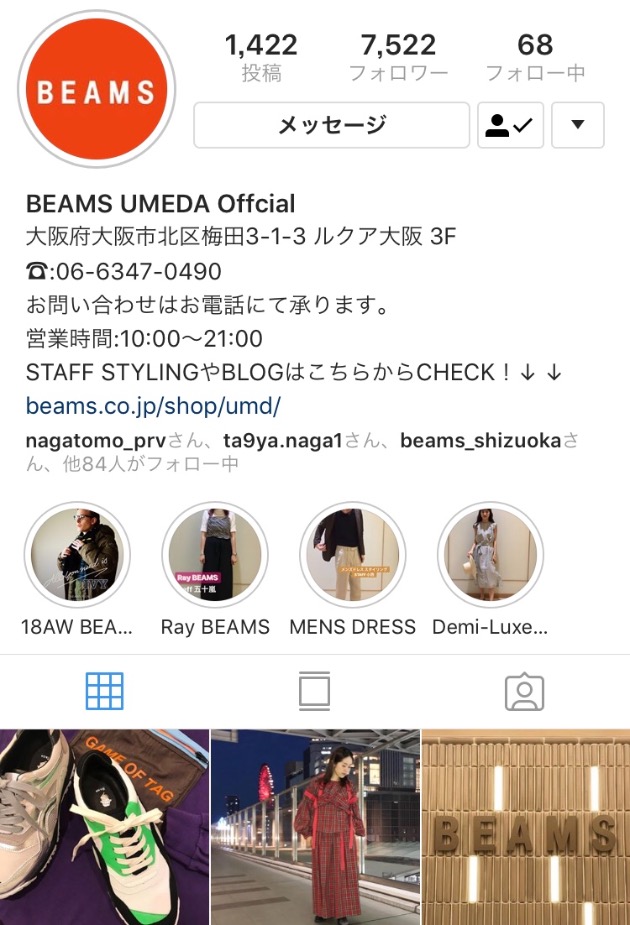Expand suggested accounts dropdown arrow
The image size is (630, 925).
(578, 125)
